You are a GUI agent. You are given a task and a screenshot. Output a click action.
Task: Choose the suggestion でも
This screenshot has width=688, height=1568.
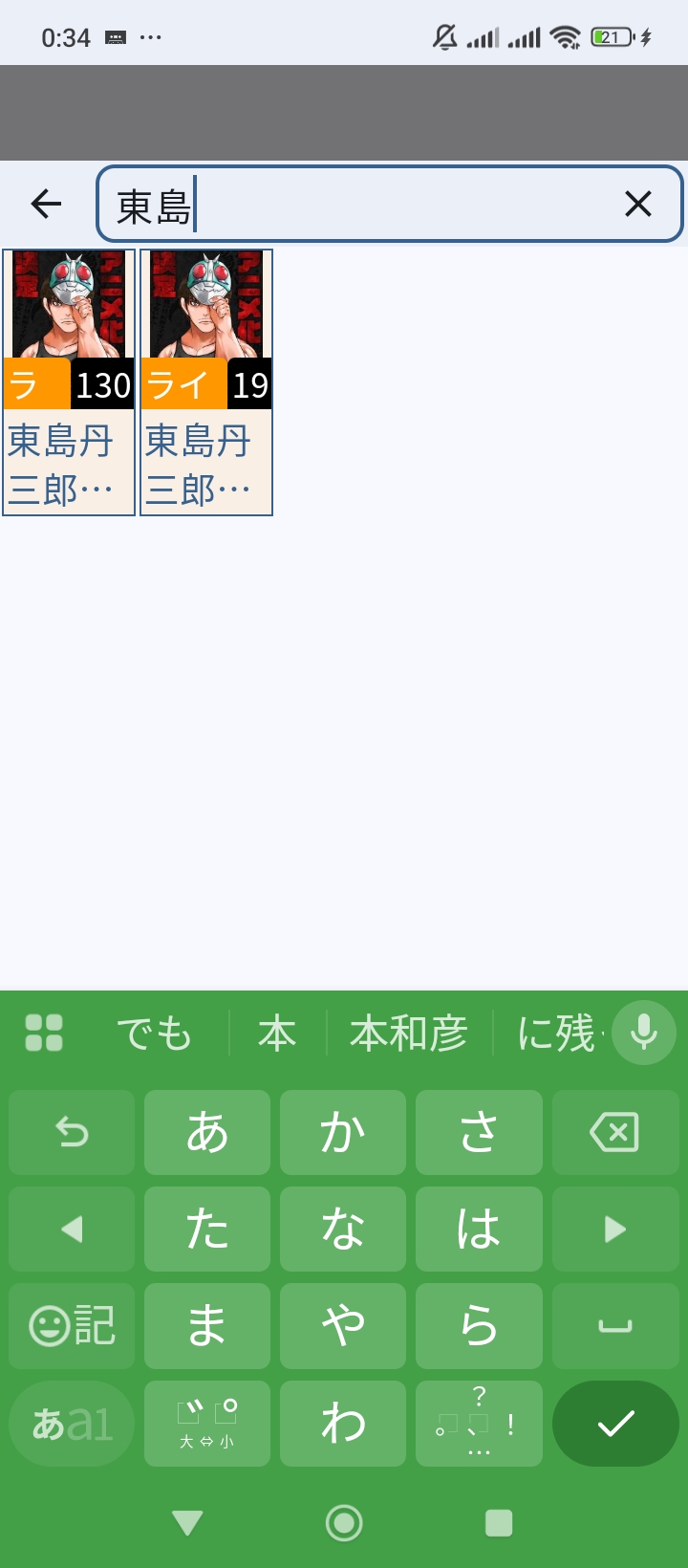click(154, 1034)
